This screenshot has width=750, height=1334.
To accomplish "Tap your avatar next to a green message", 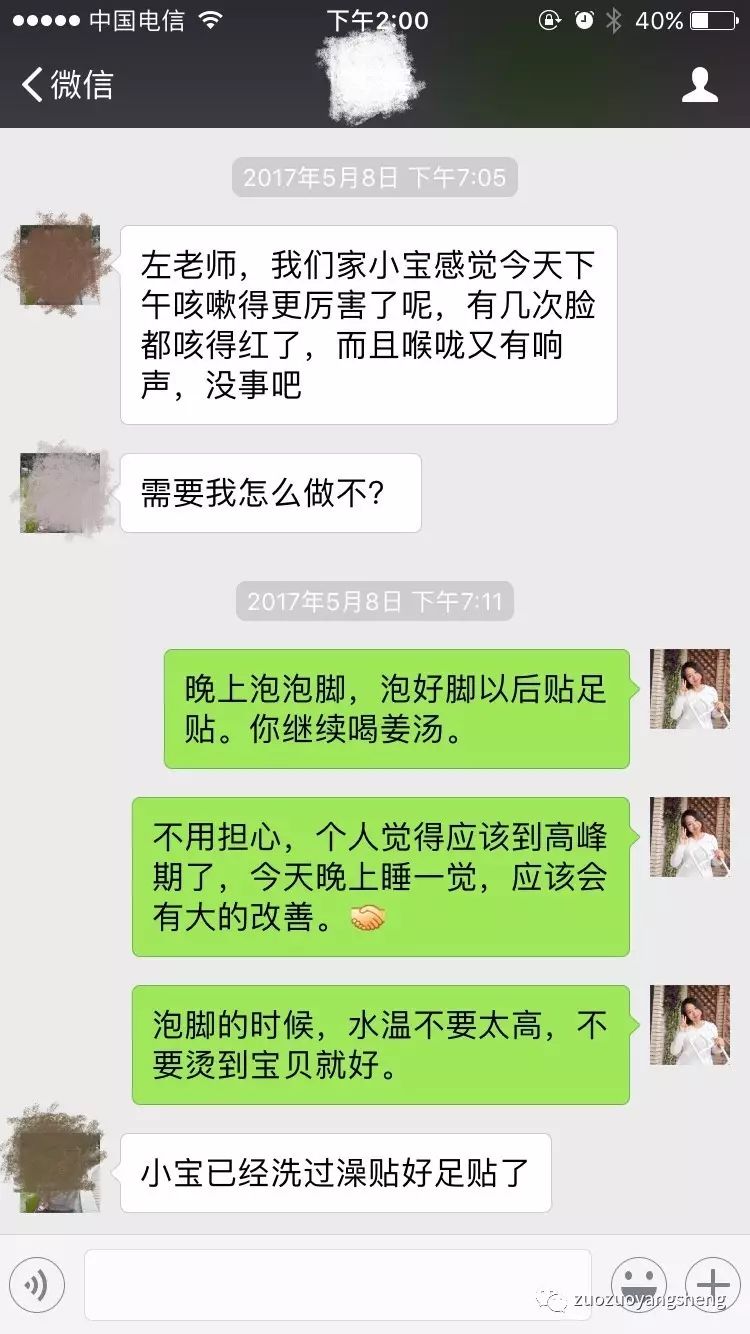I will 690,690.
